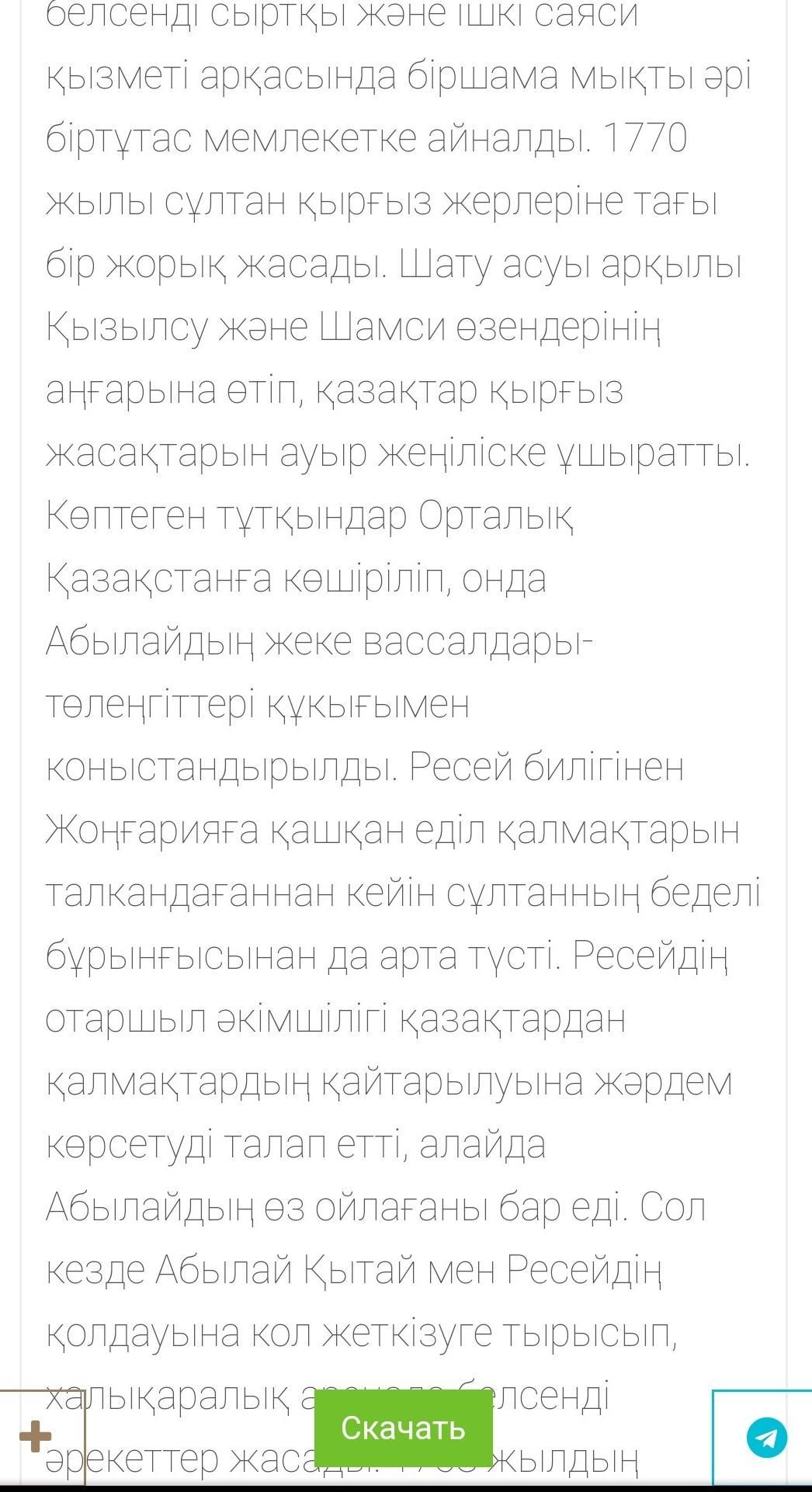Open the Telegram share icon
Screen dimensions: 812x1492
point(766,1437)
